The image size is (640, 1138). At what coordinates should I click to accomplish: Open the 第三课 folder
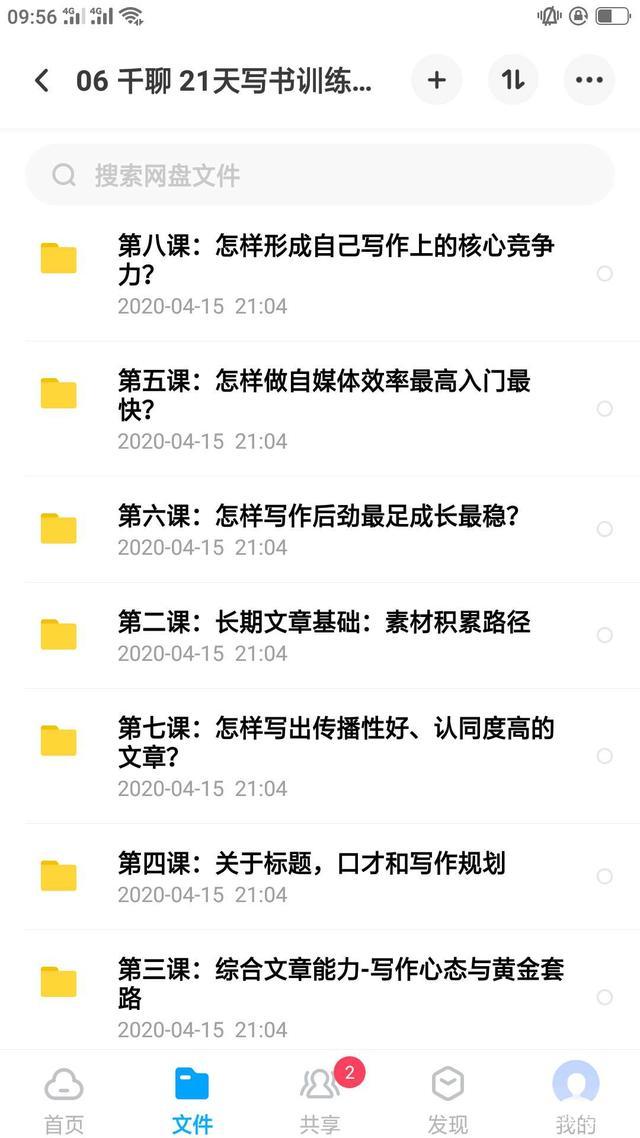[x=320, y=997]
